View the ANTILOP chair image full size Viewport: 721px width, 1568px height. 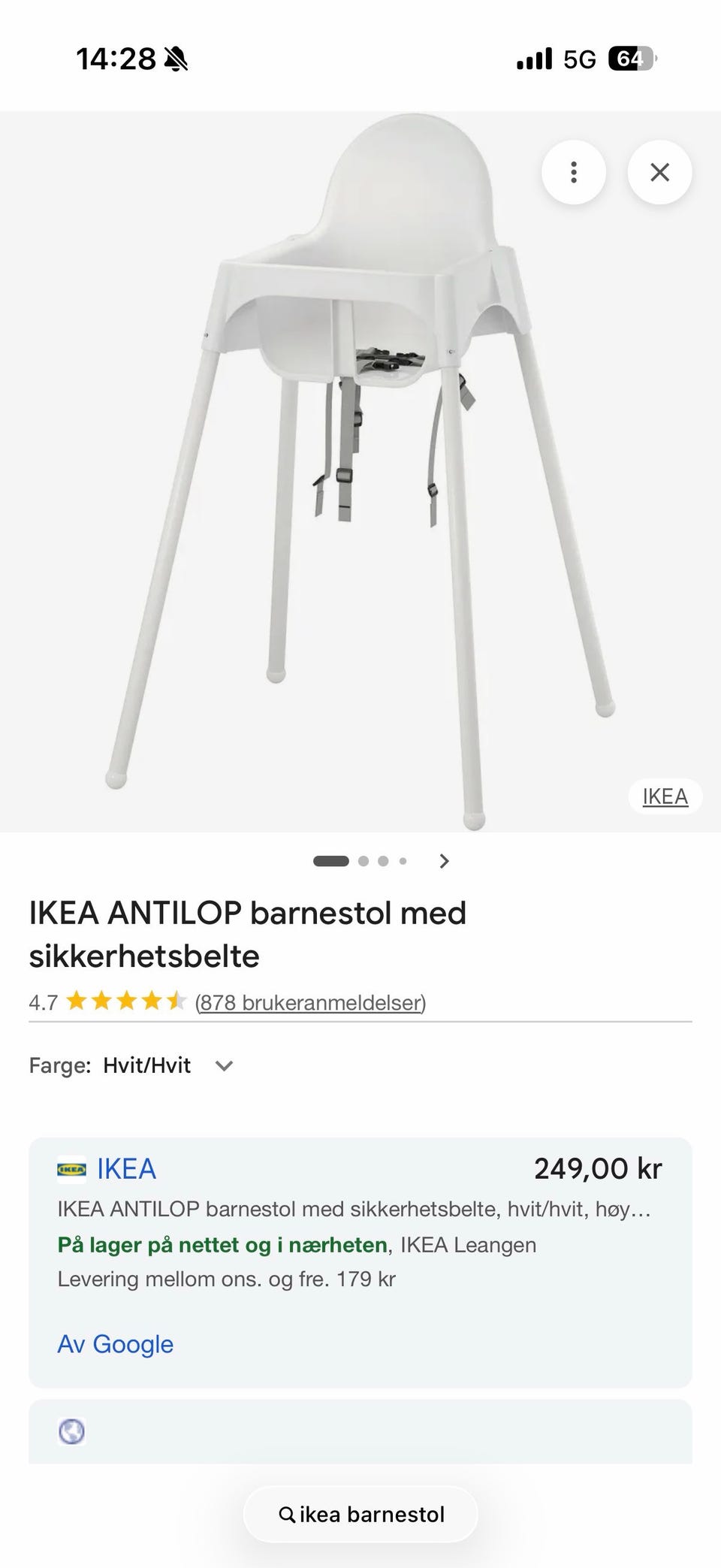[x=360, y=471]
